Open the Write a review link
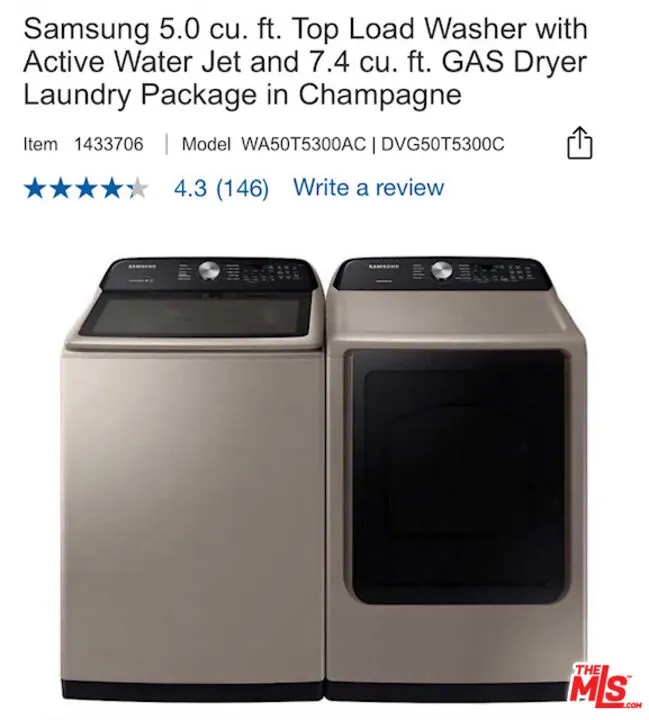Screen dimensions: 649x720 pyautogui.click(x=368, y=187)
